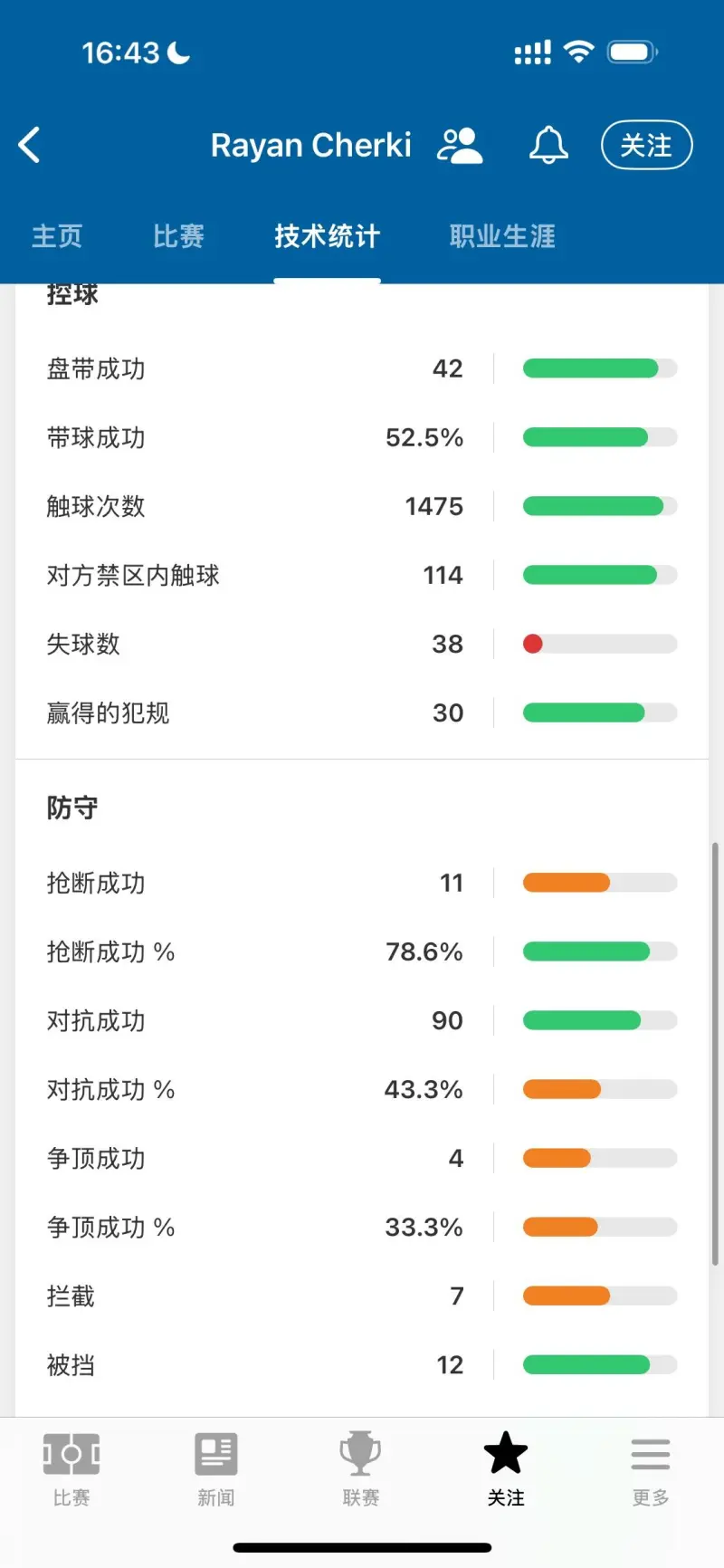Switch to the 主页 tab

pos(57,236)
